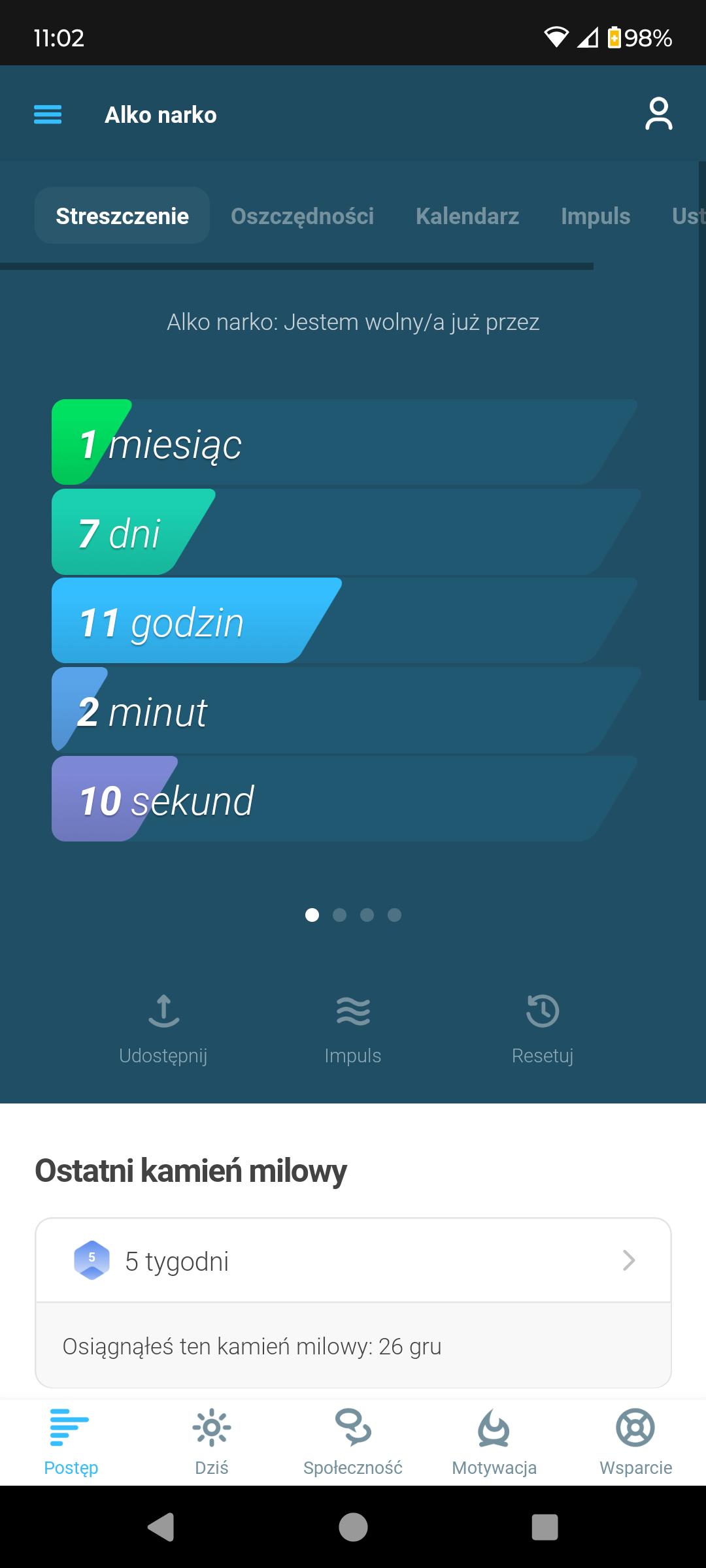
Task: Go back with the system back button
Action: coord(161,1527)
